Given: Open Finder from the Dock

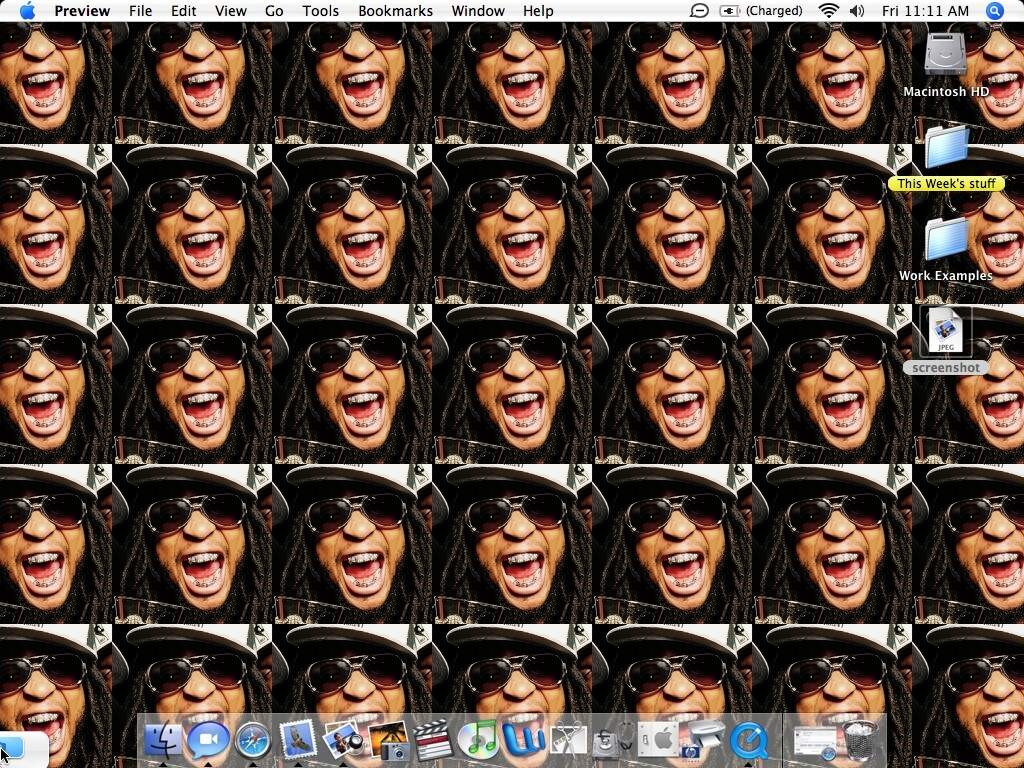Looking at the screenshot, I should tap(164, 741).
